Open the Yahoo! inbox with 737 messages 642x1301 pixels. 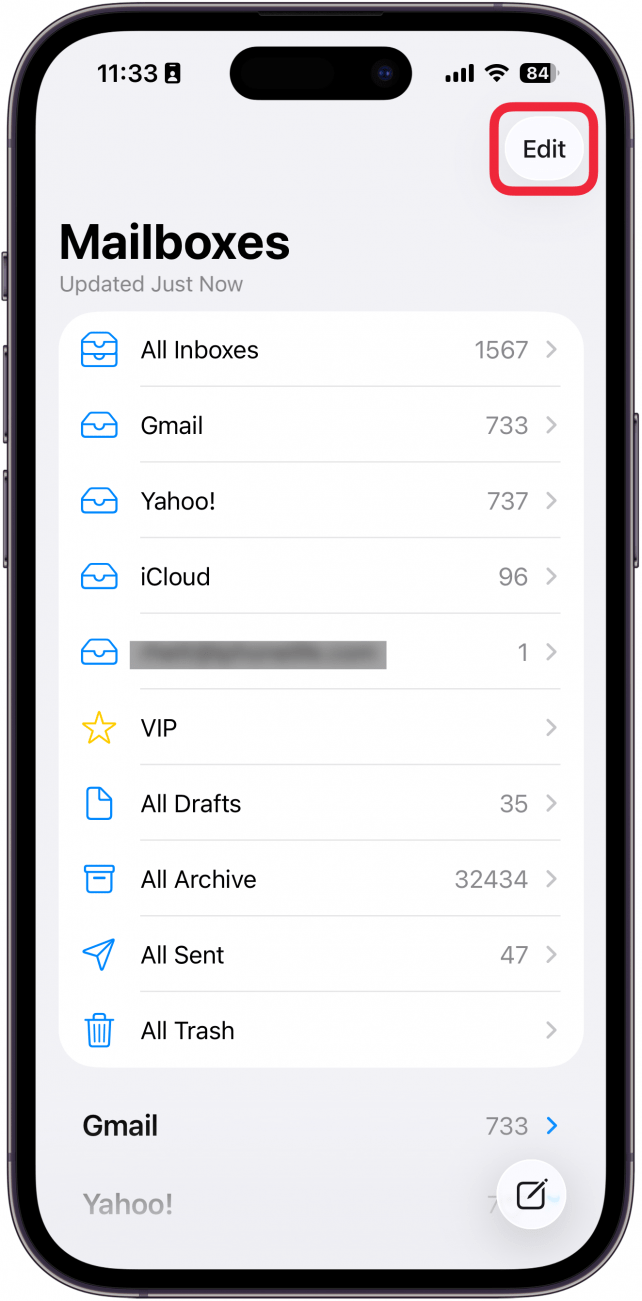click(x=320, y=501)
